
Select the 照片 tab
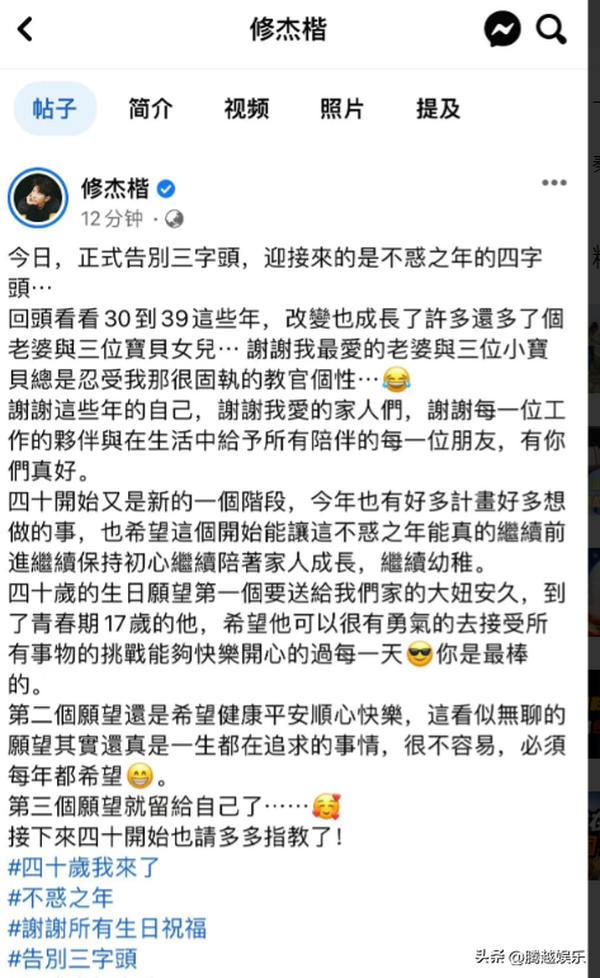pyautogui.click(x=342, y=108)
